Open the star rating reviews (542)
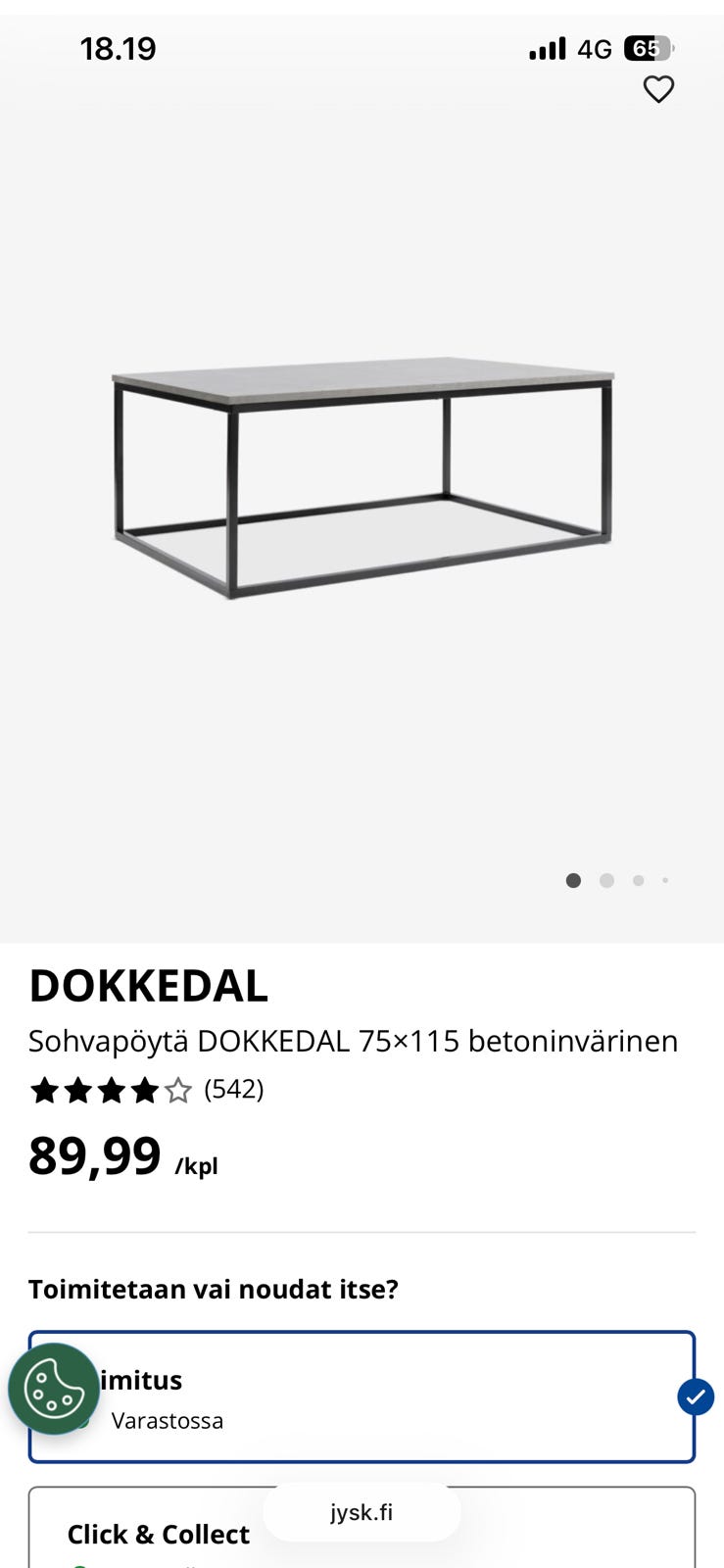The width and height of the screenshot is (724, 1568). (147, 1090)
